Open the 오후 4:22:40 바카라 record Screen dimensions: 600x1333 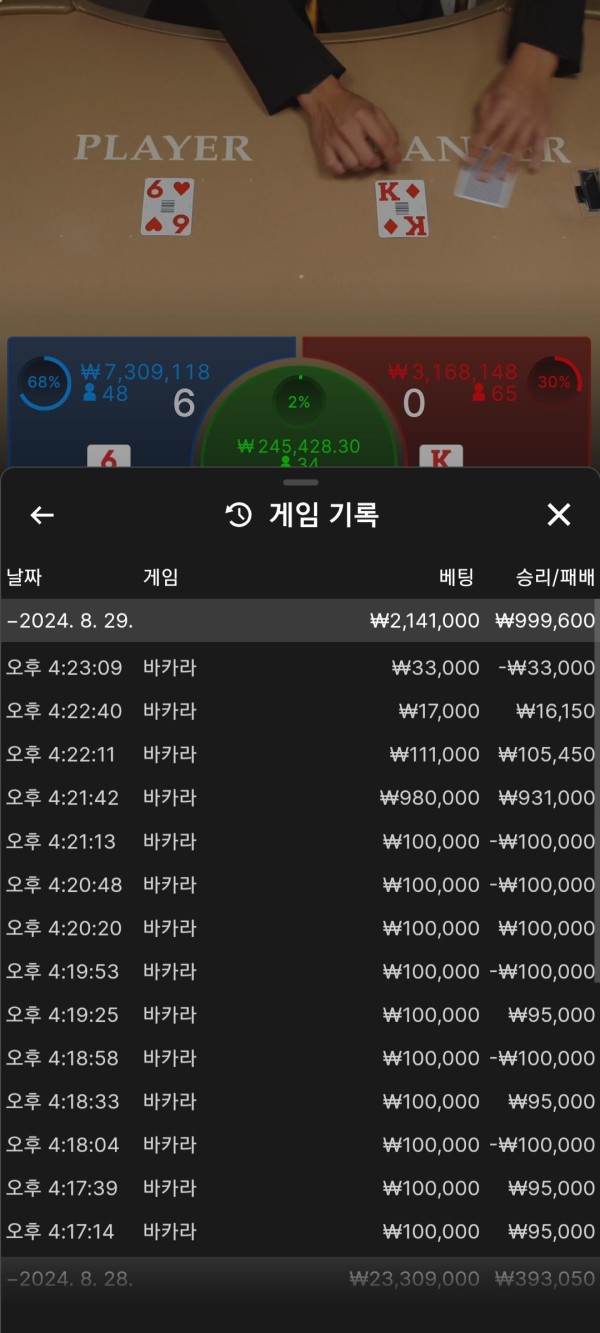pyautogui.click(x=298, y=711)
